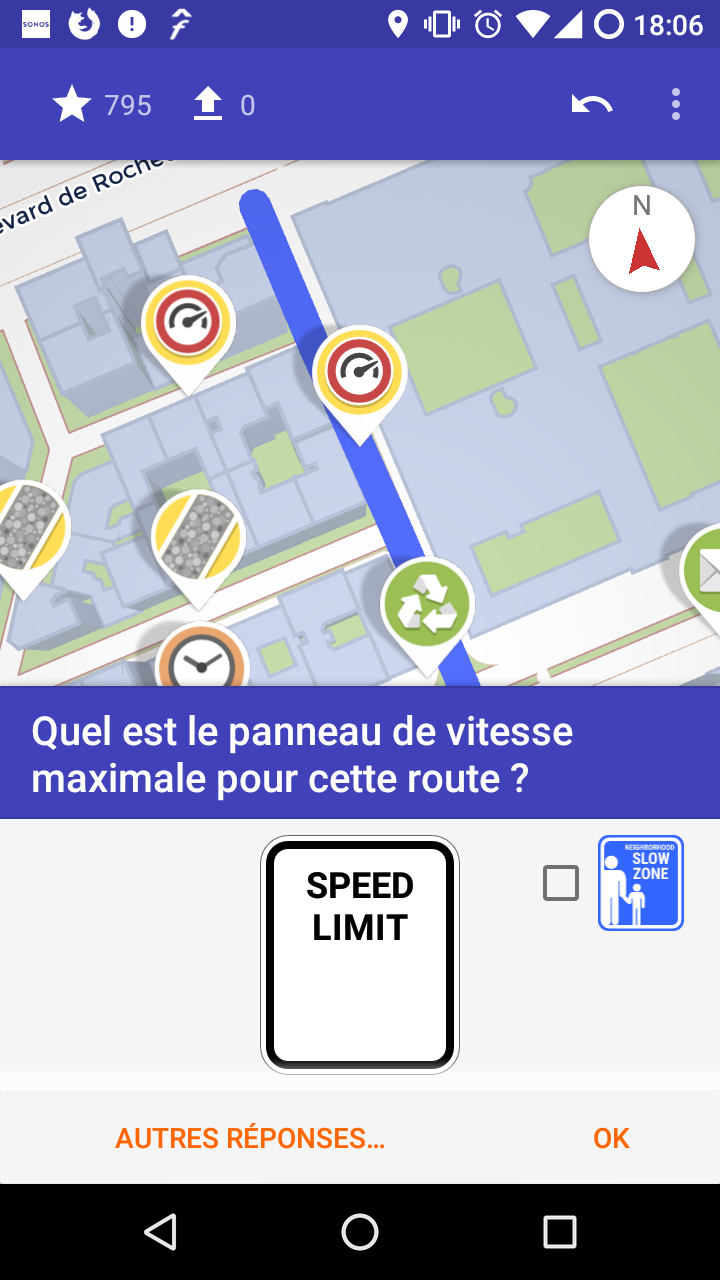Reset map orientation with the compass
This screenshot has height=1280, width=720.
point(642,240)
